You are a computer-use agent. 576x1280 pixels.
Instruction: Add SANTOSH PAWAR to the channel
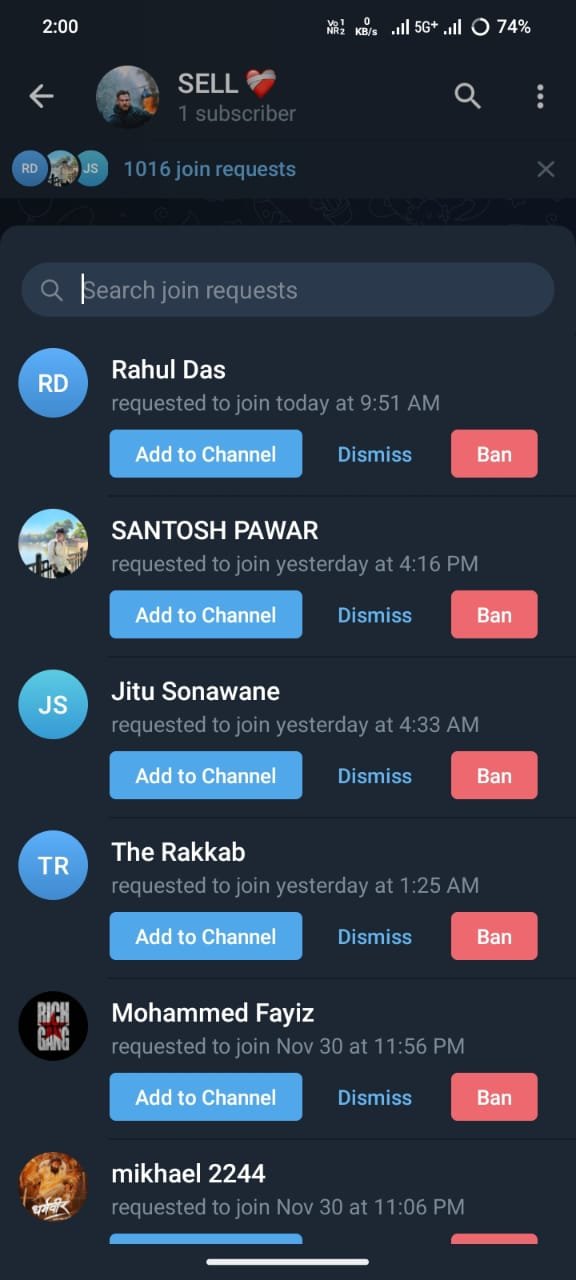coord(206,615)
